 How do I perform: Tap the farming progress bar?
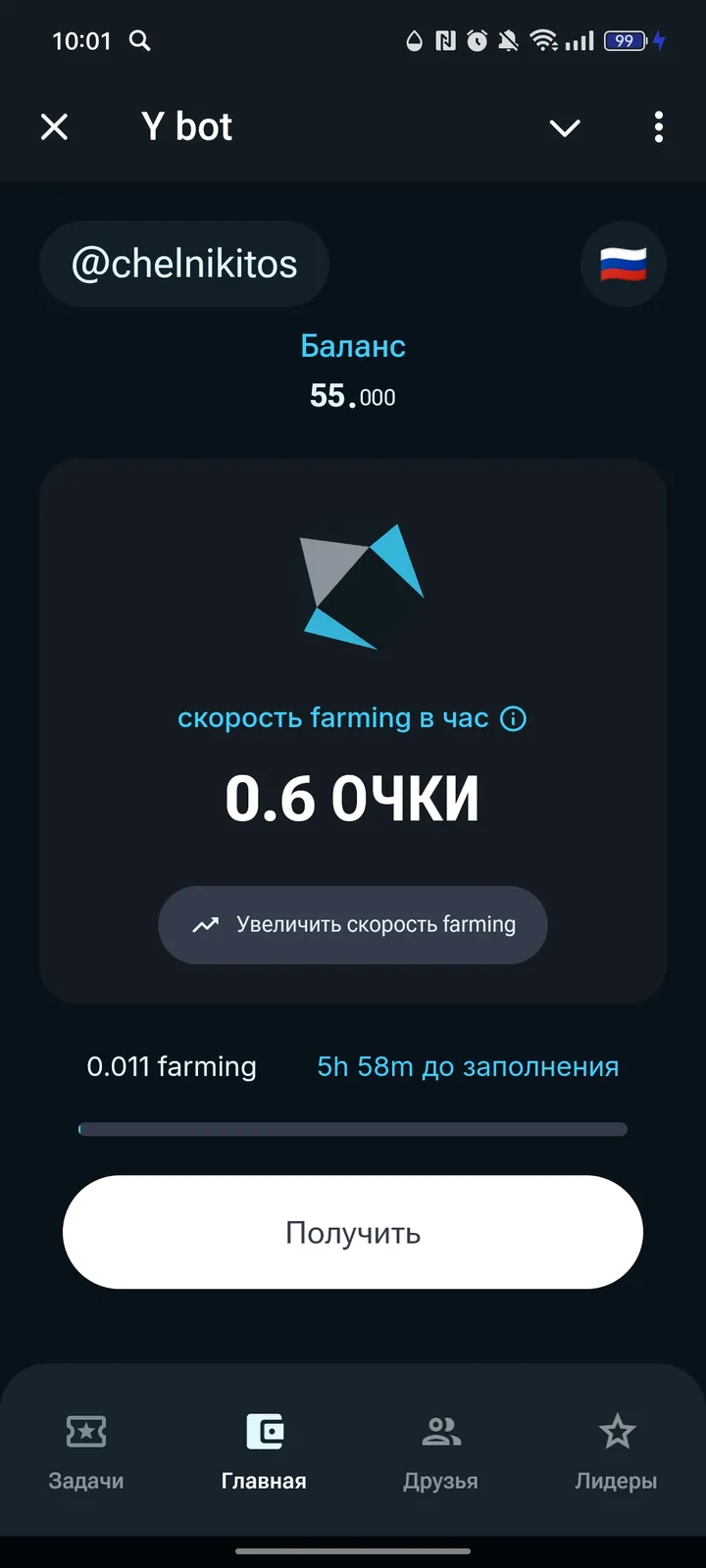point(353,1128)
